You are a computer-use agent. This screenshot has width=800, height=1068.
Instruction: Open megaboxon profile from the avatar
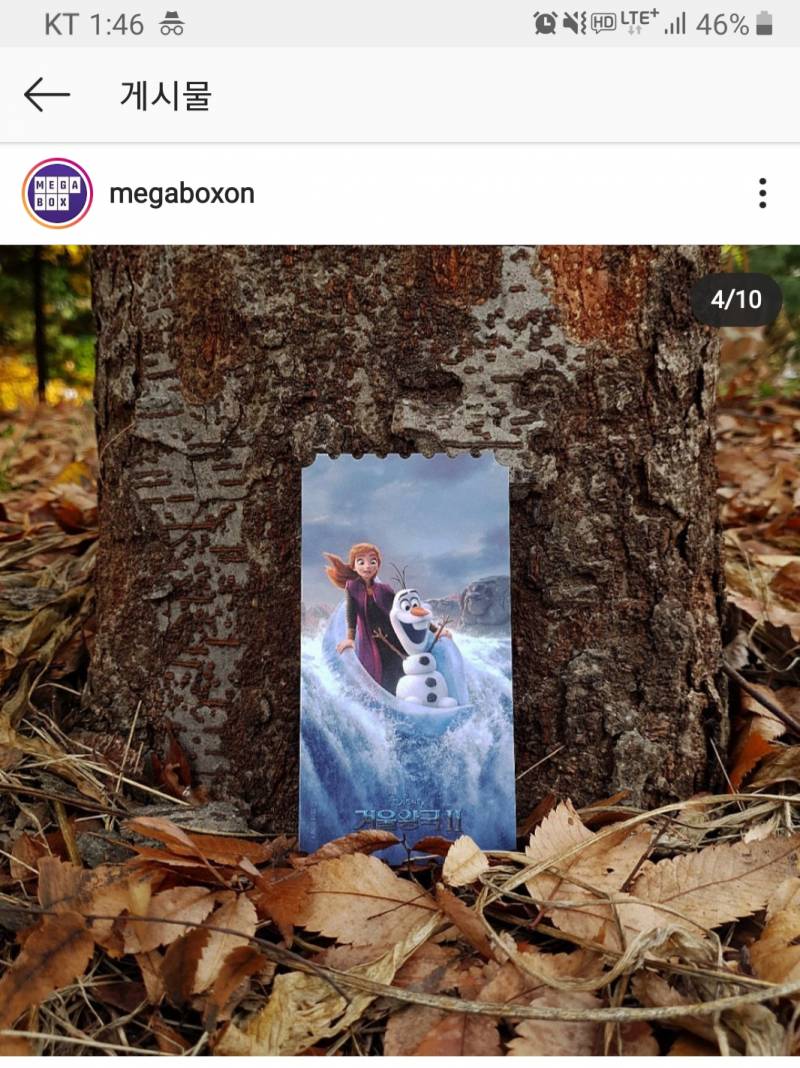(x=57, y=193)
